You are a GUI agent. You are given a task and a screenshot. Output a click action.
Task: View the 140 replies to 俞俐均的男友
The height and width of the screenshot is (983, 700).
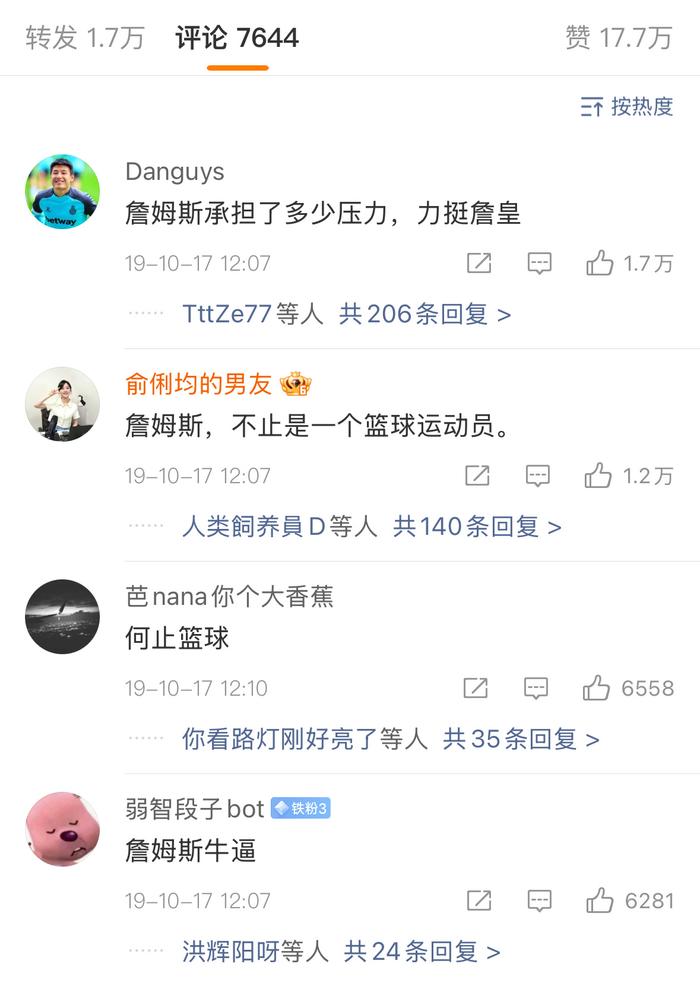(371, 526)
